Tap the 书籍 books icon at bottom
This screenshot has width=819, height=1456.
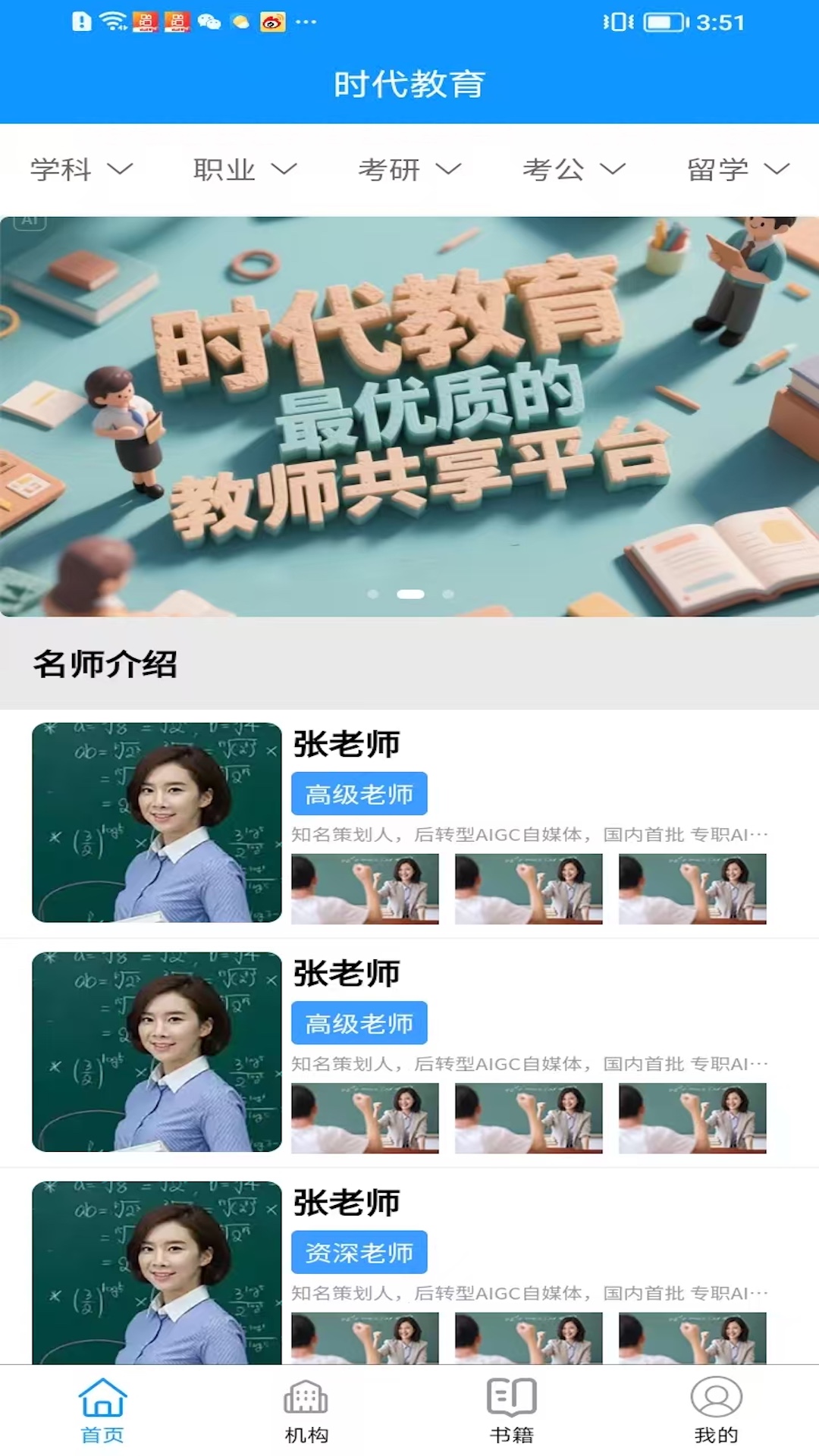510,1409
